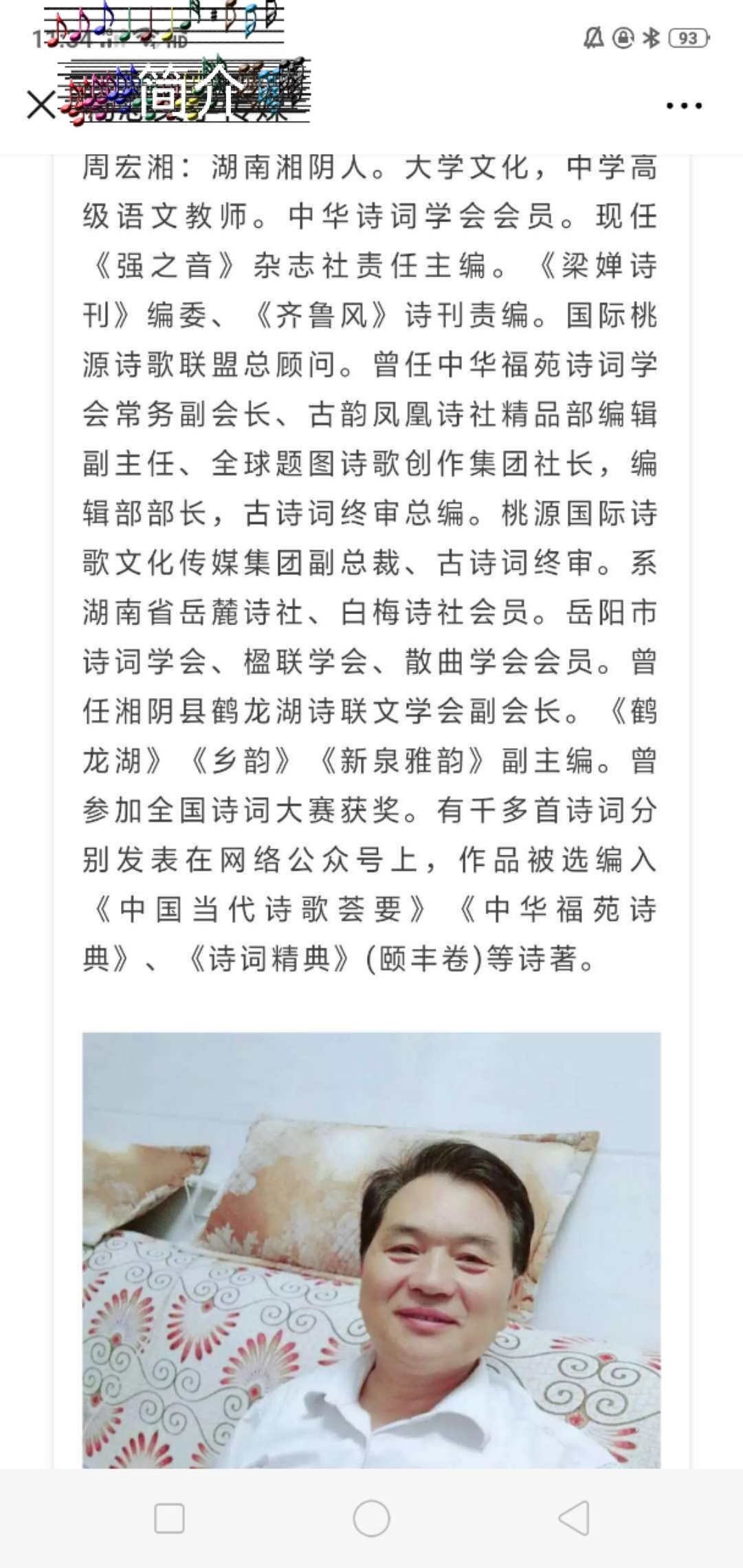Viewport: 743px width, 1568px height.
Task: Open the three-dot overflow menu
Action: click(x=684, y=105)
